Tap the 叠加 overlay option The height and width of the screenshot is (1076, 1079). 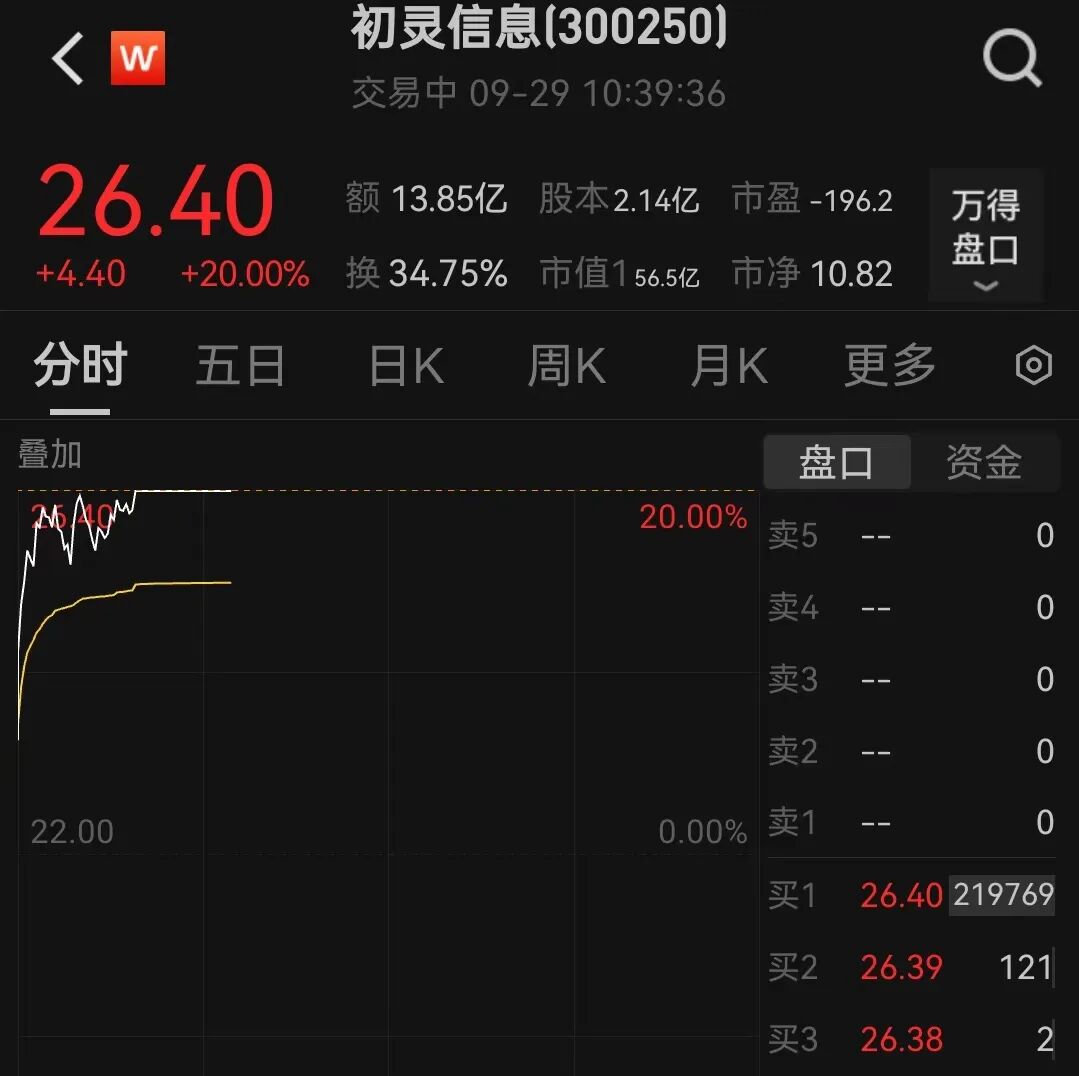pos(50,455)
